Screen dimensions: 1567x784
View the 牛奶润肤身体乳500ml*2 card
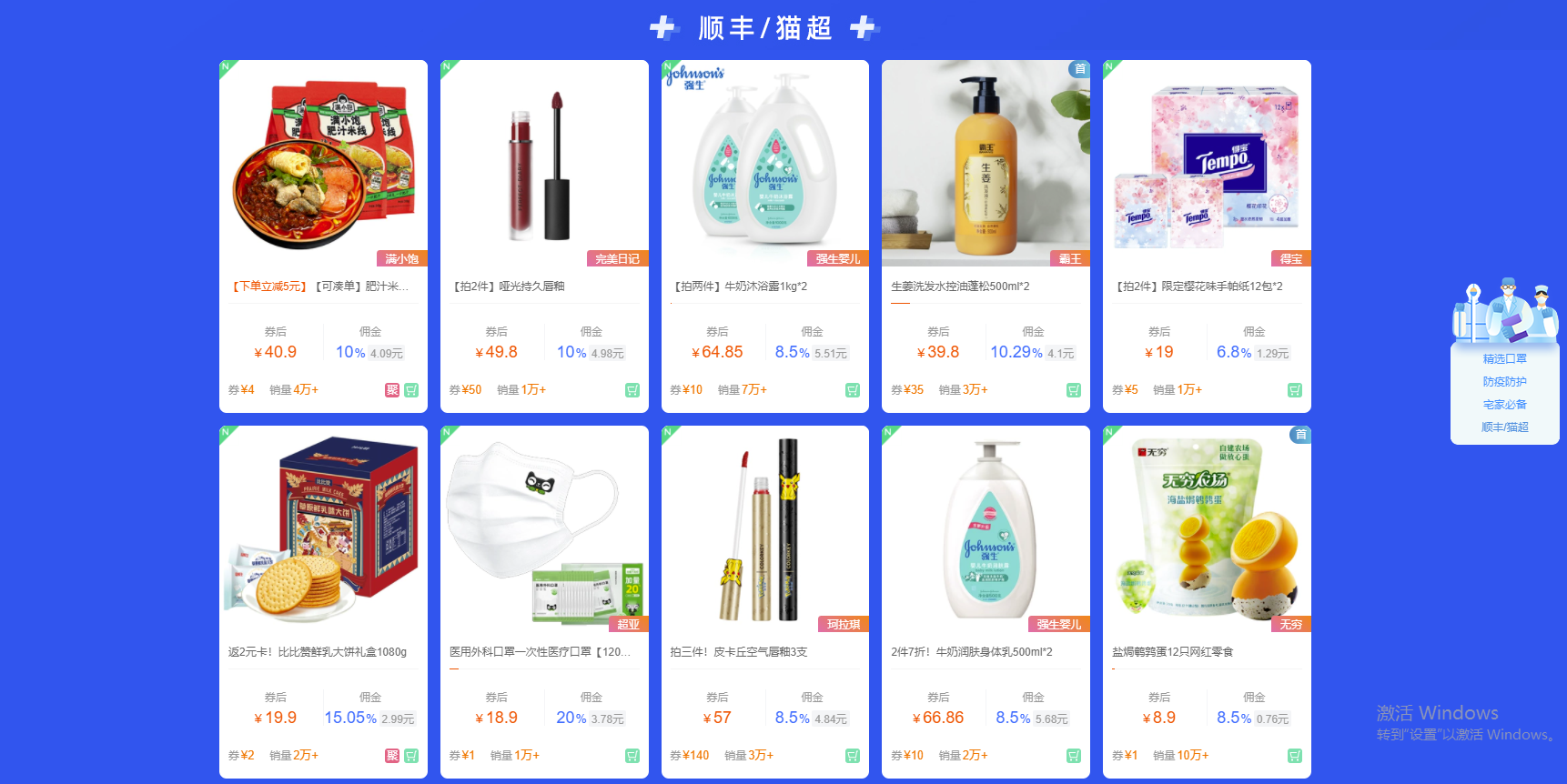click(986, 529)
